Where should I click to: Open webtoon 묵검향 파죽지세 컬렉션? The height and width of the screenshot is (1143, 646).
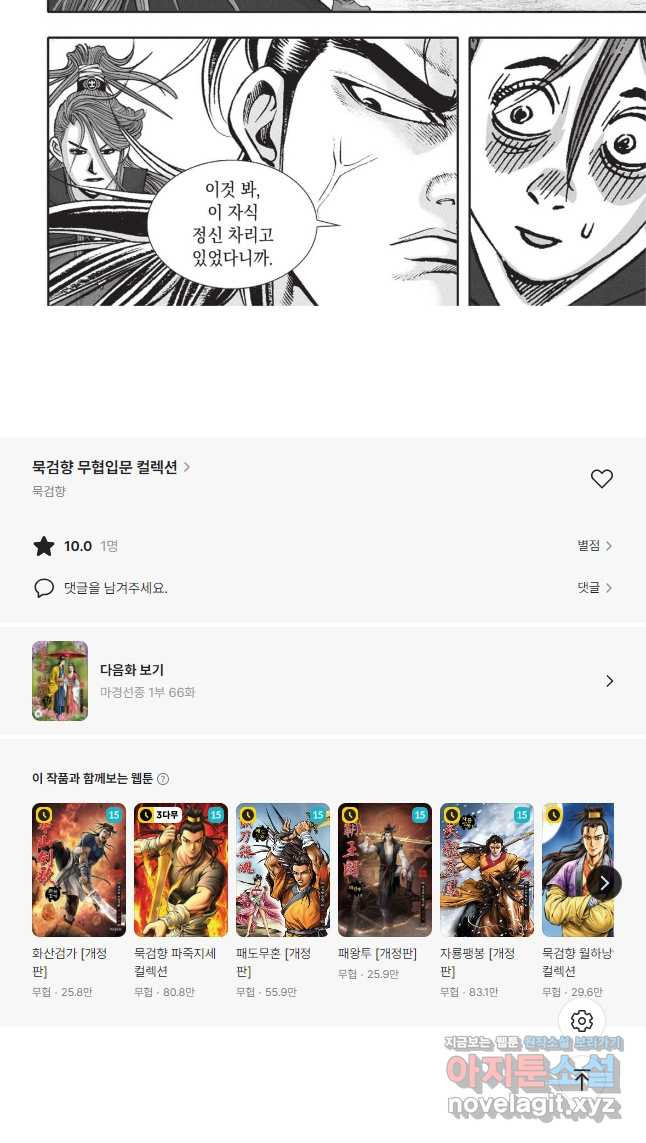(181, 870)
